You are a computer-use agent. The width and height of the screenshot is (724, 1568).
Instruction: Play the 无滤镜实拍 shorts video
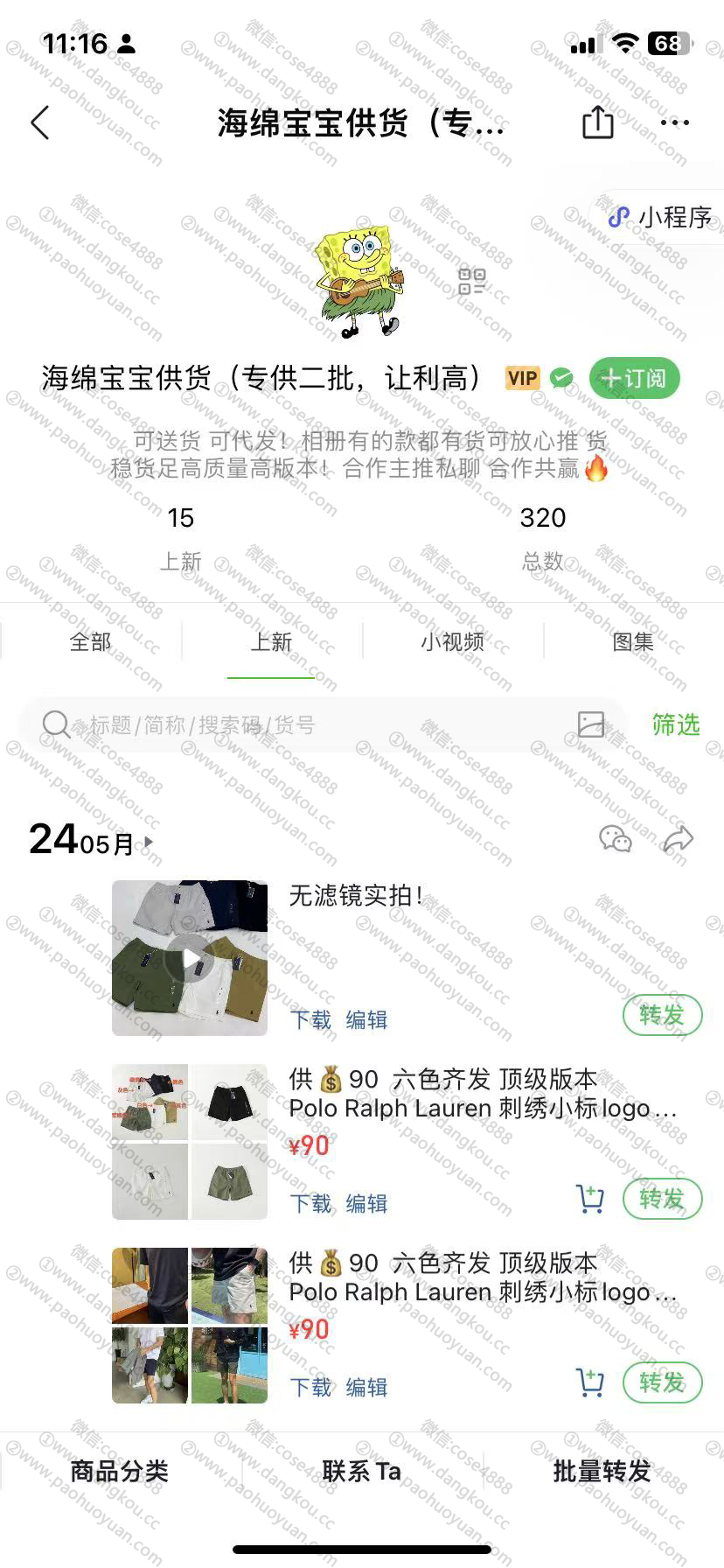coord(190,958)
